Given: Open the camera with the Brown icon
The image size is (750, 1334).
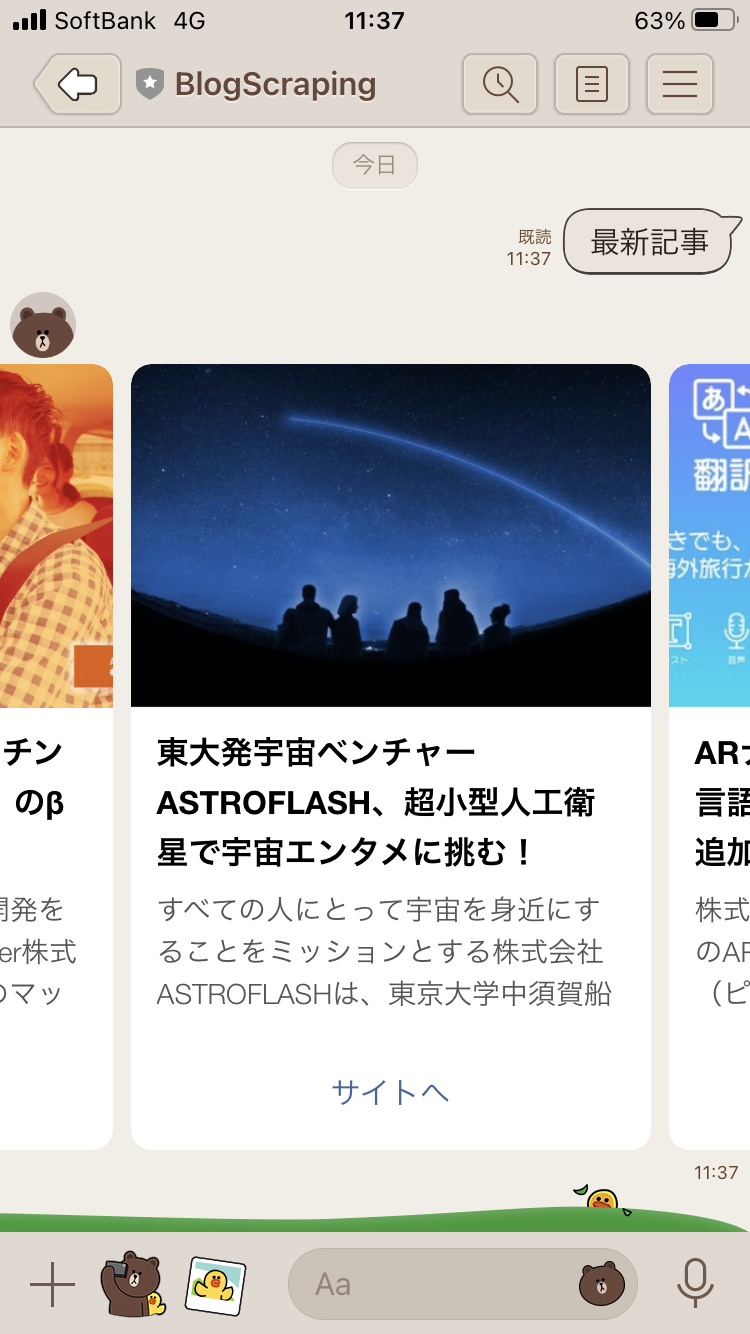Looking at the screenshot, I should point(132,1284).
